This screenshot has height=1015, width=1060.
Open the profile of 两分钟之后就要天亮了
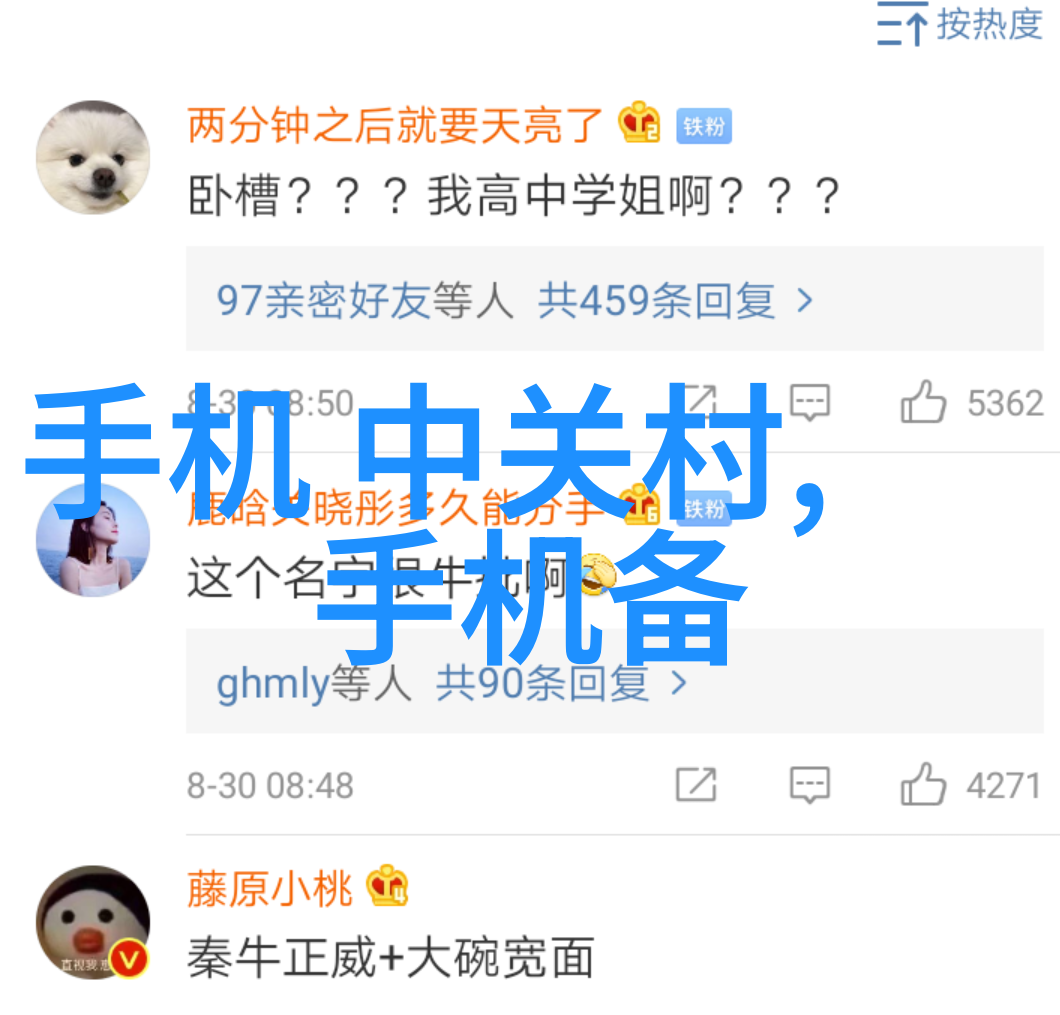395,125
